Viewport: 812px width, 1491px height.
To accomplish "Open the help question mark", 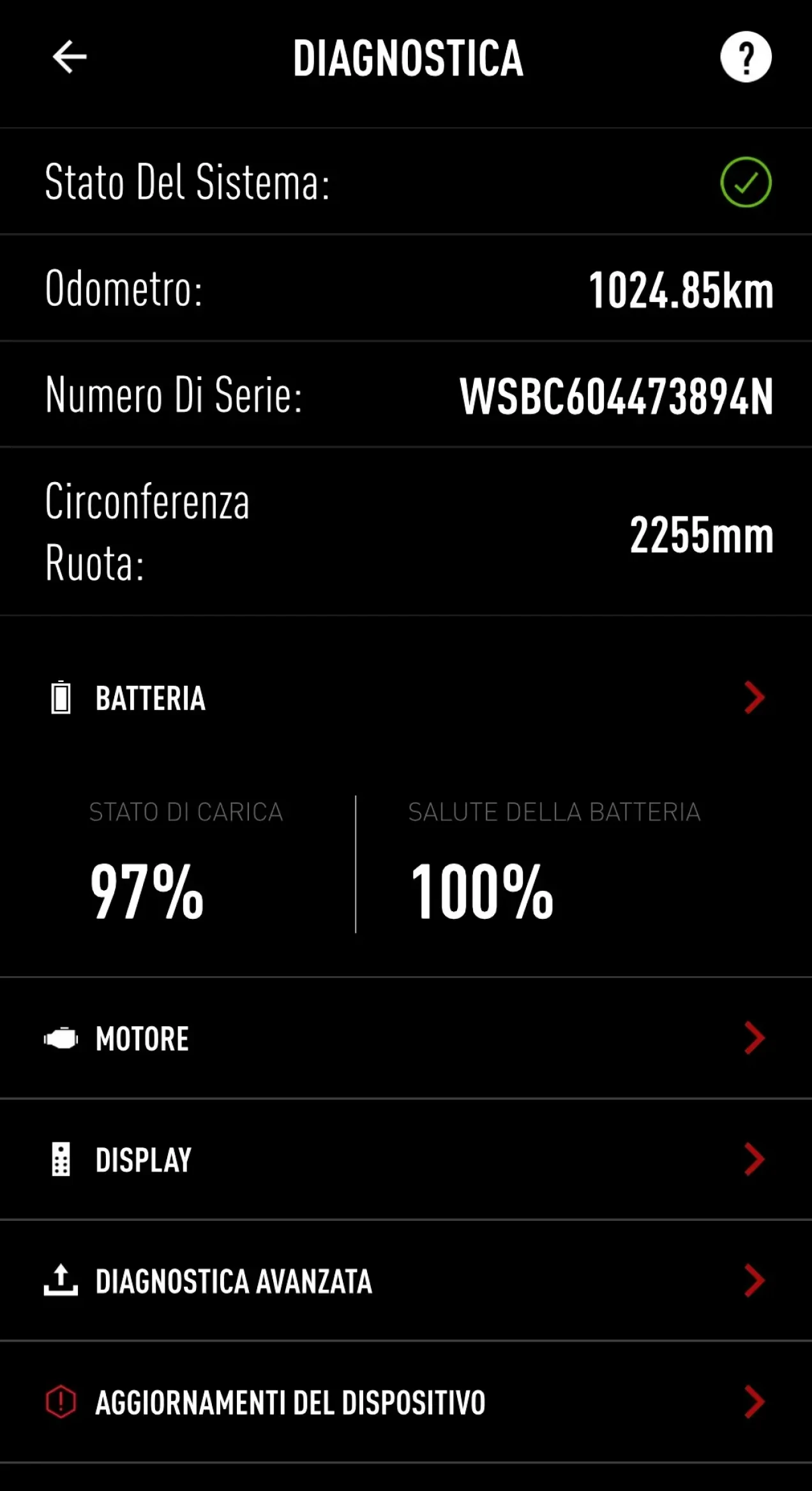I will 746,57.
